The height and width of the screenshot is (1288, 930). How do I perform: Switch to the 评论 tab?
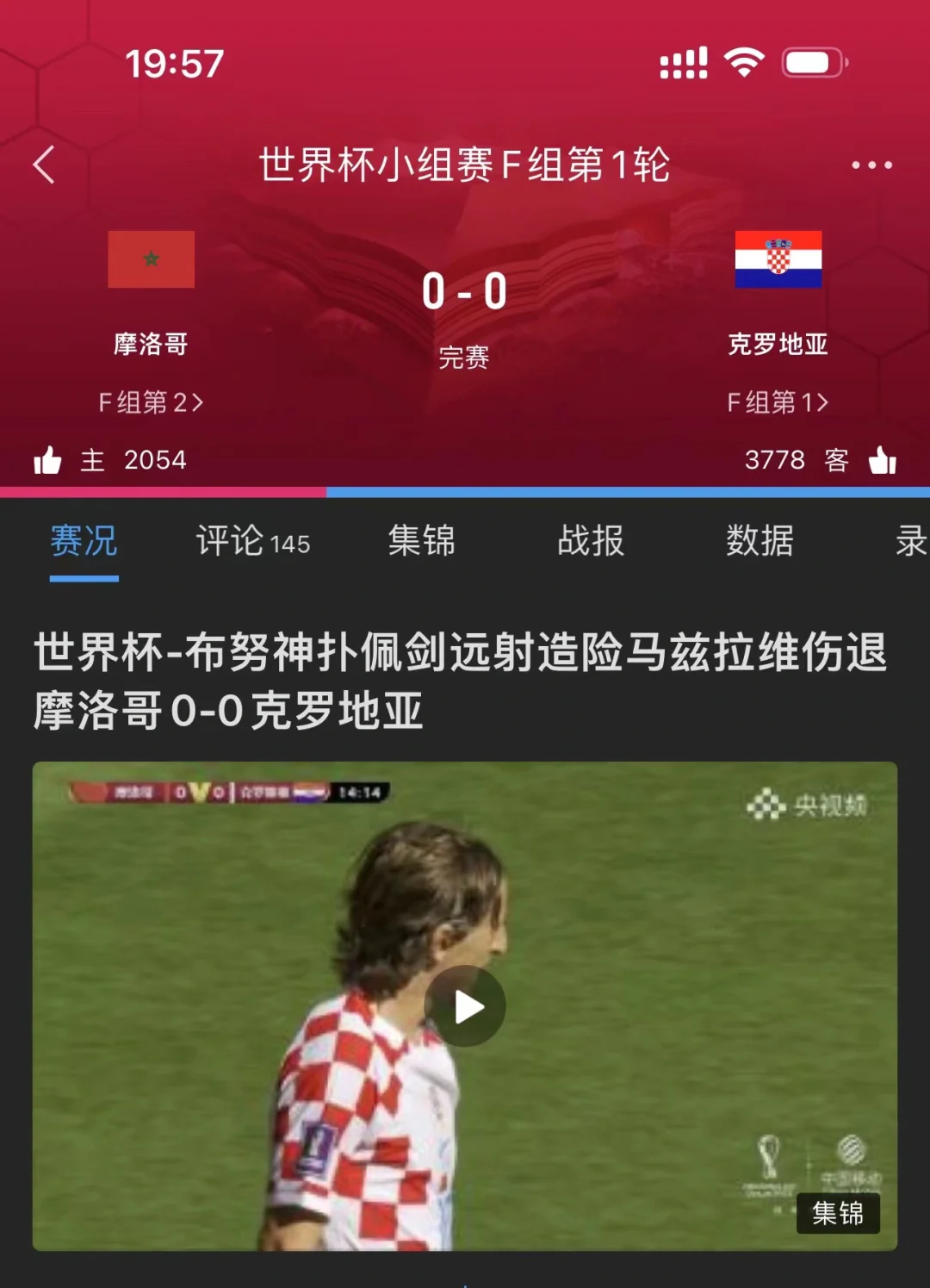click(x=252, y=542)
